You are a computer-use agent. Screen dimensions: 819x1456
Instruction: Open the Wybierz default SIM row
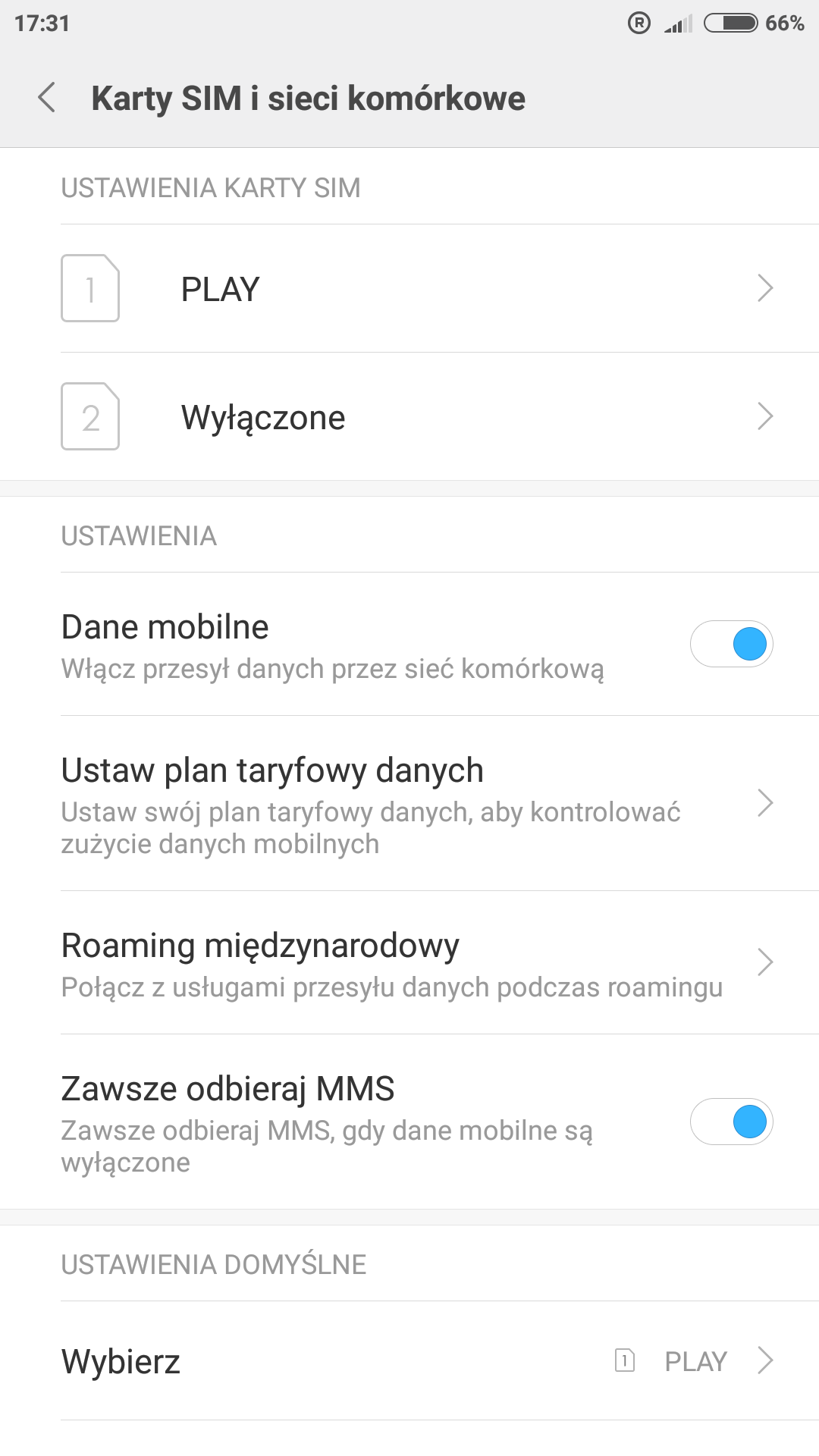point(409,1361)
